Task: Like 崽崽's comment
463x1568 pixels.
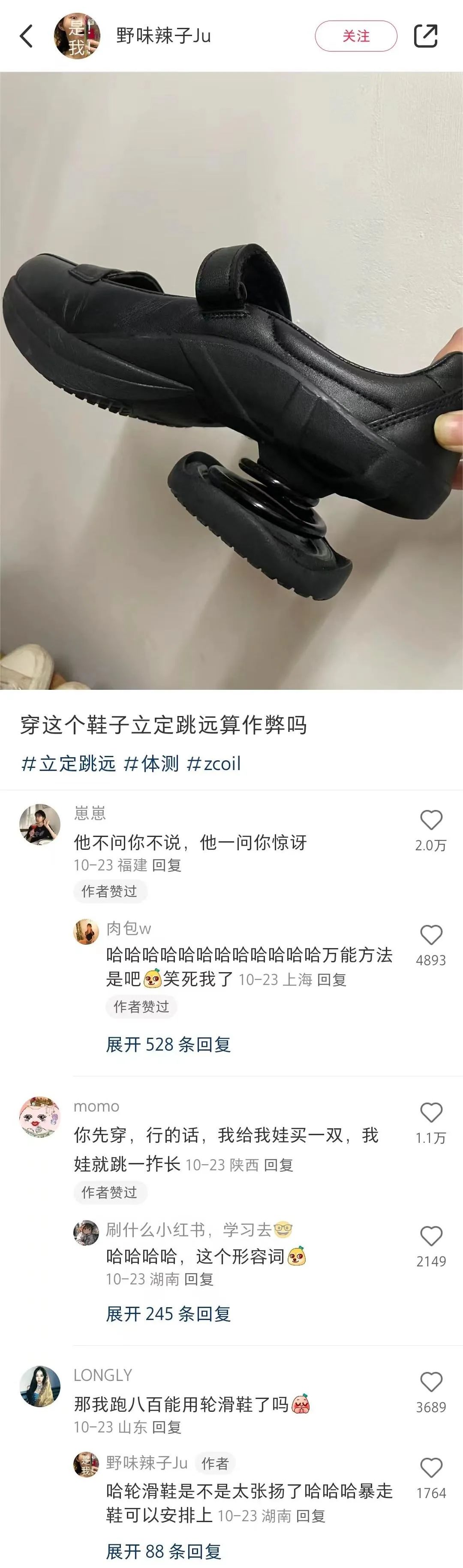Action: [x=431, y=820]
